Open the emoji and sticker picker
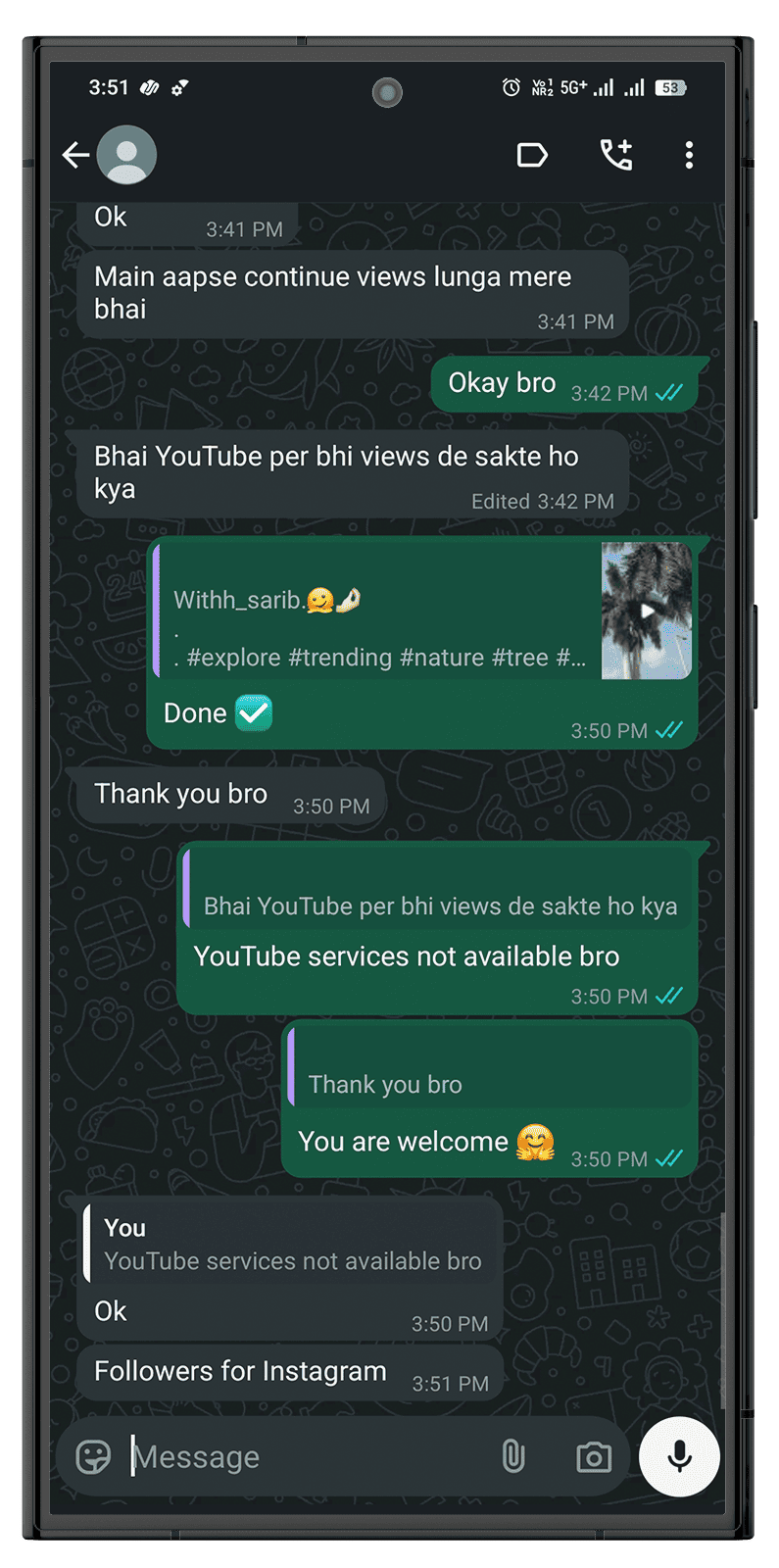Image resolution: width=779 pixels, height=1568 pixels. tap(94, 1457)
